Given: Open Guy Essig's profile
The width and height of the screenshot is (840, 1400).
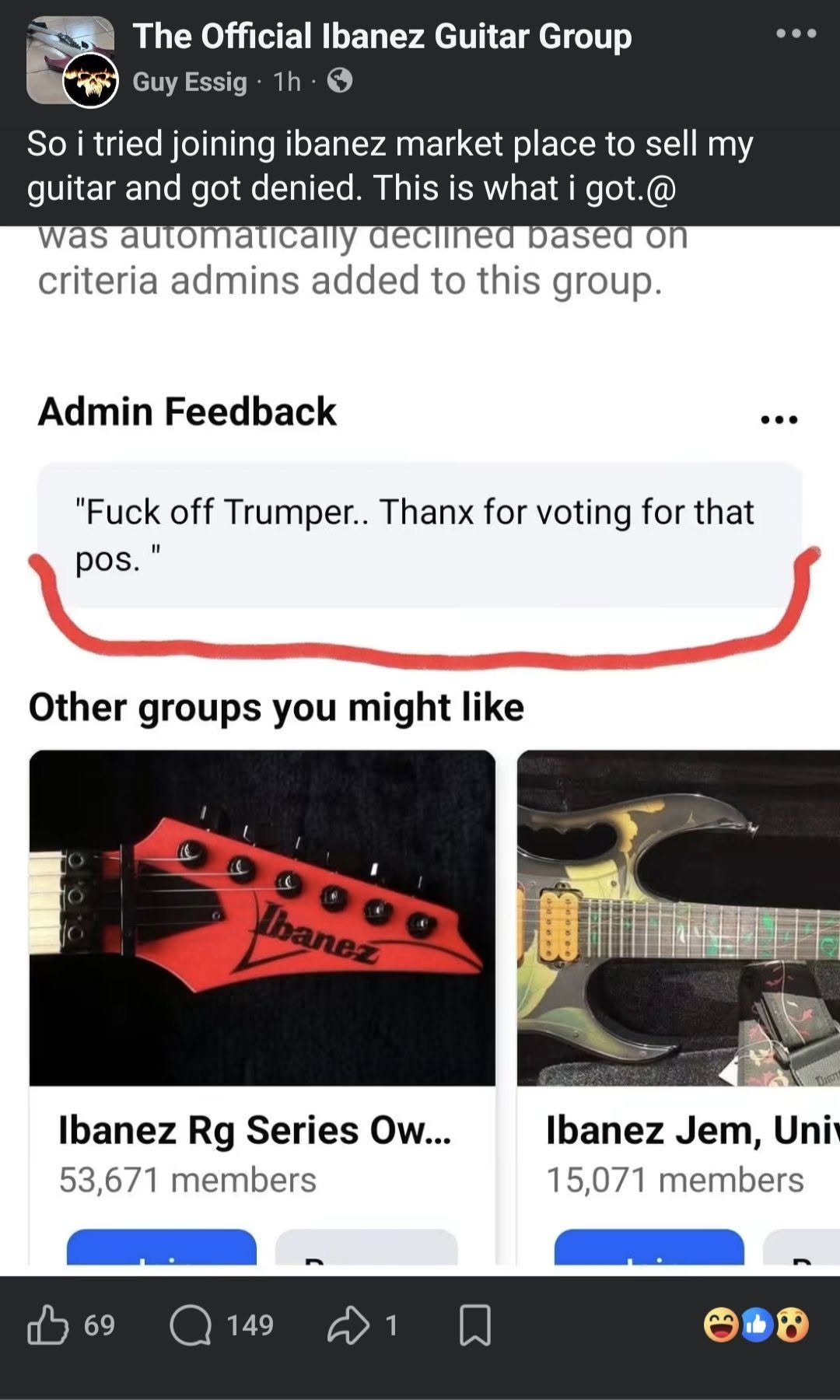Looking at the screenshot, I should point(190,81).
